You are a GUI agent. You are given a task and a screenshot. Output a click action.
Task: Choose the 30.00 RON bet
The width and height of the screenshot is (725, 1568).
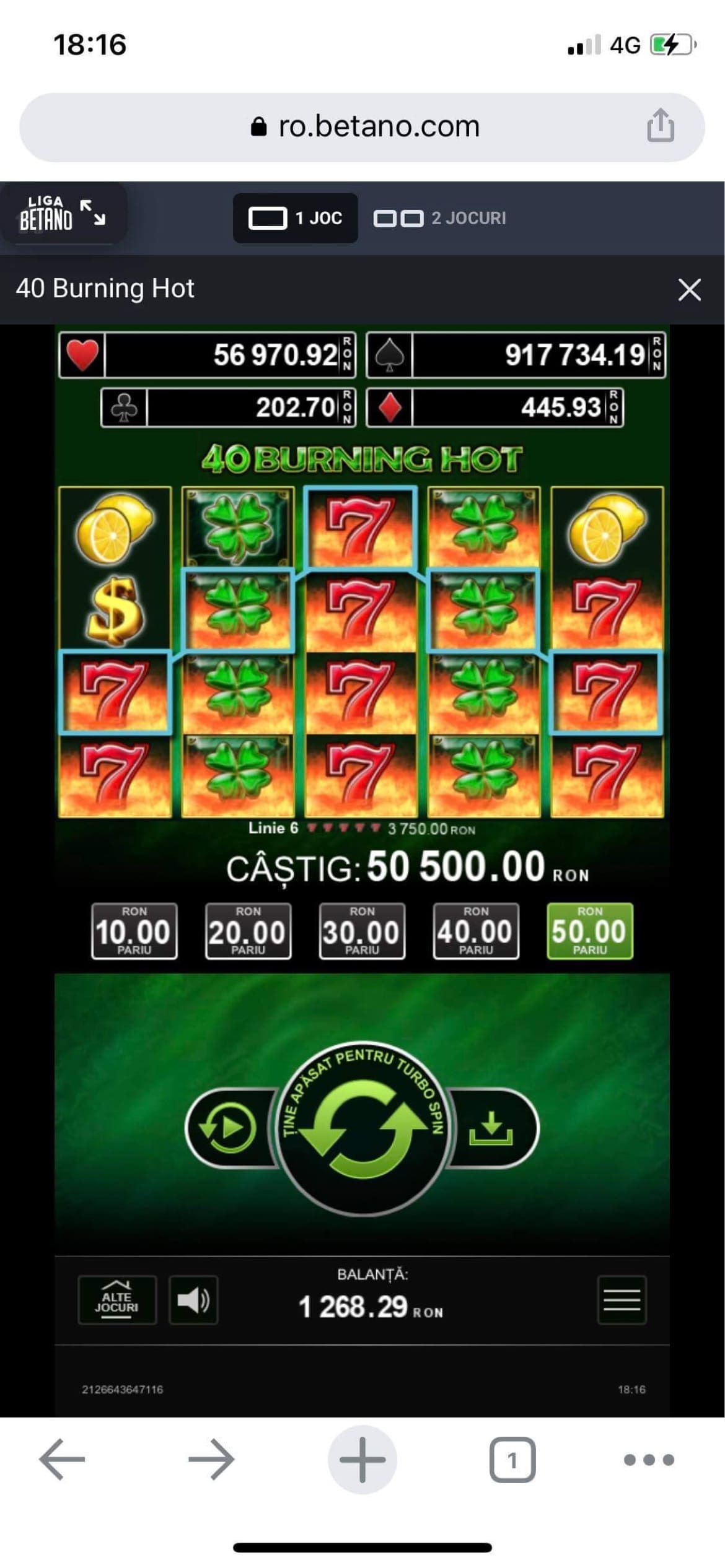coord(362,931)
